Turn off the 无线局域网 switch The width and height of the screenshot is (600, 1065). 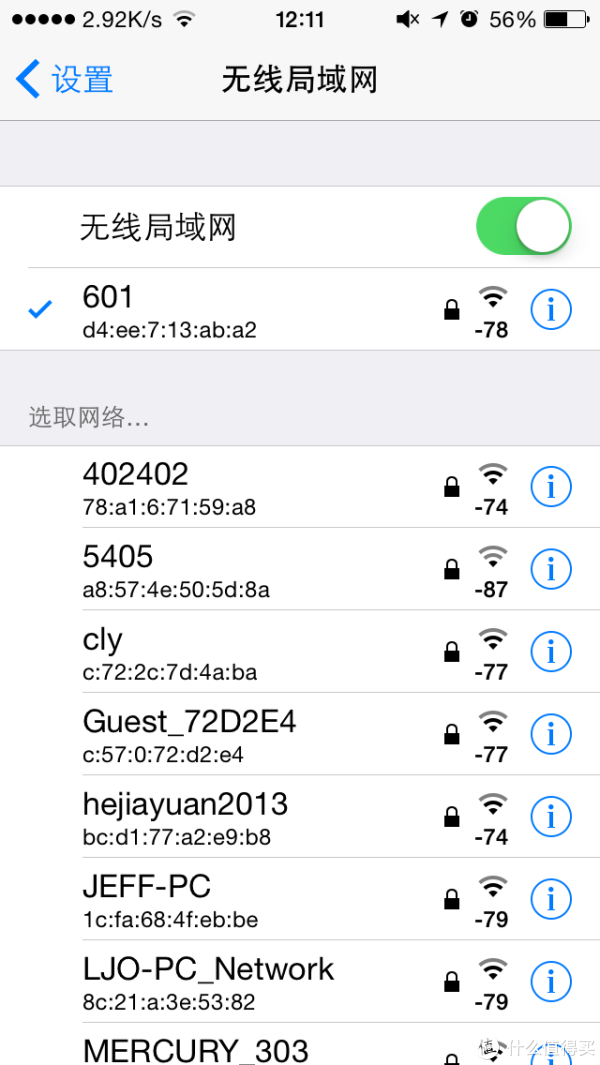(523, 227)
